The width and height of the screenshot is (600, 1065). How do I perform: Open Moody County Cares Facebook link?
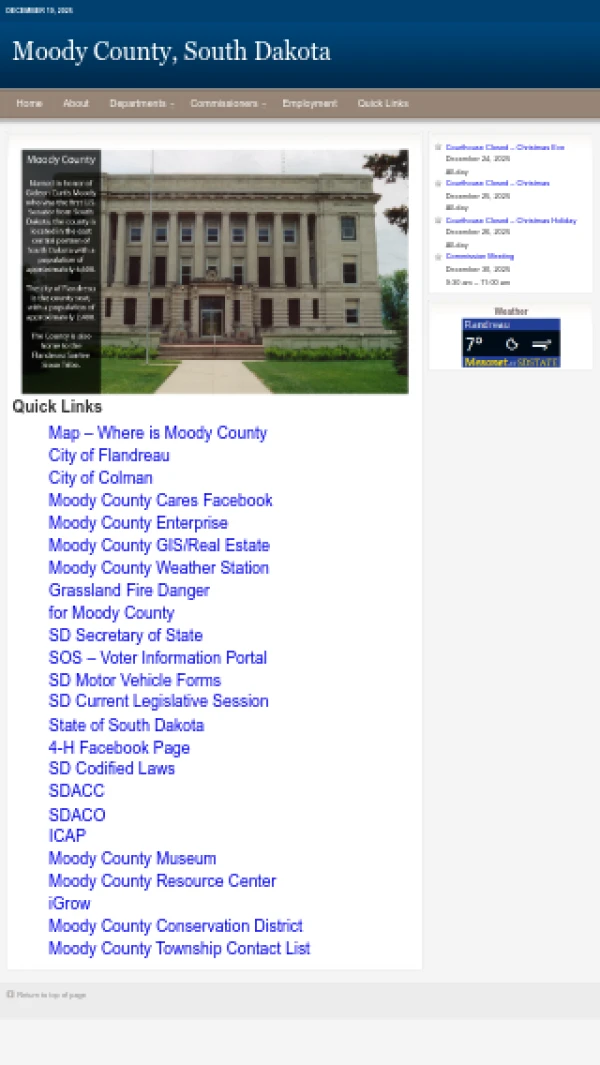click(160, 501)
